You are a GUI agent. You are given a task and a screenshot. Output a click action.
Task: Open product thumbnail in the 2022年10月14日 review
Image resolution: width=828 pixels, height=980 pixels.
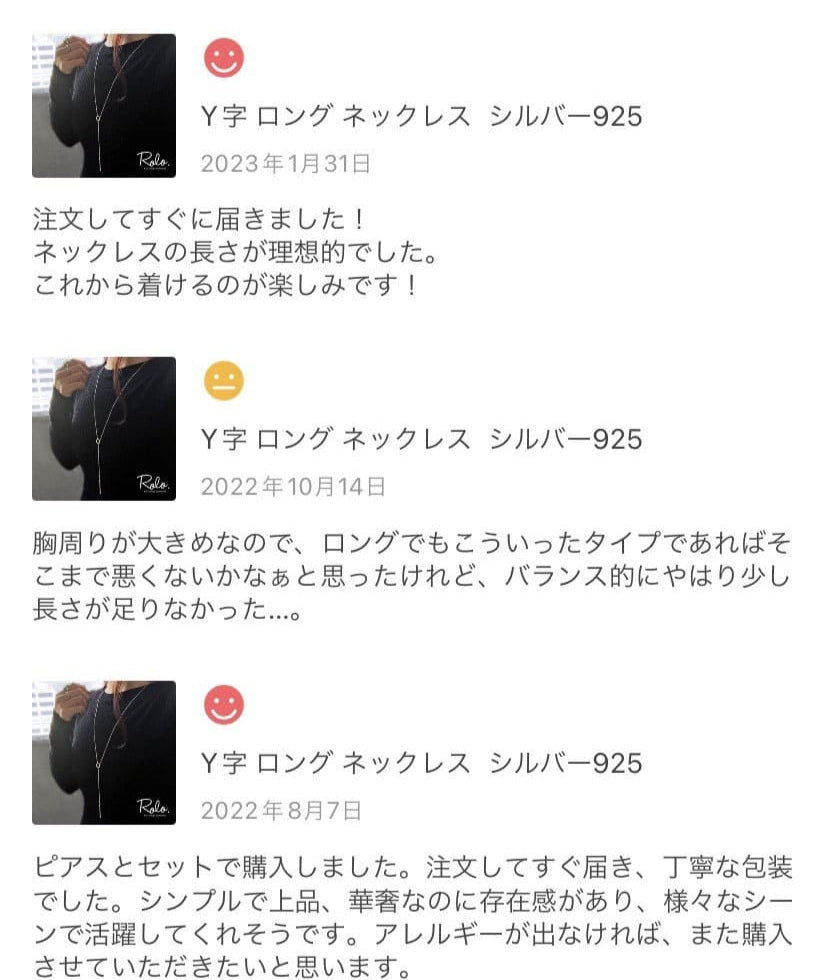104,429
